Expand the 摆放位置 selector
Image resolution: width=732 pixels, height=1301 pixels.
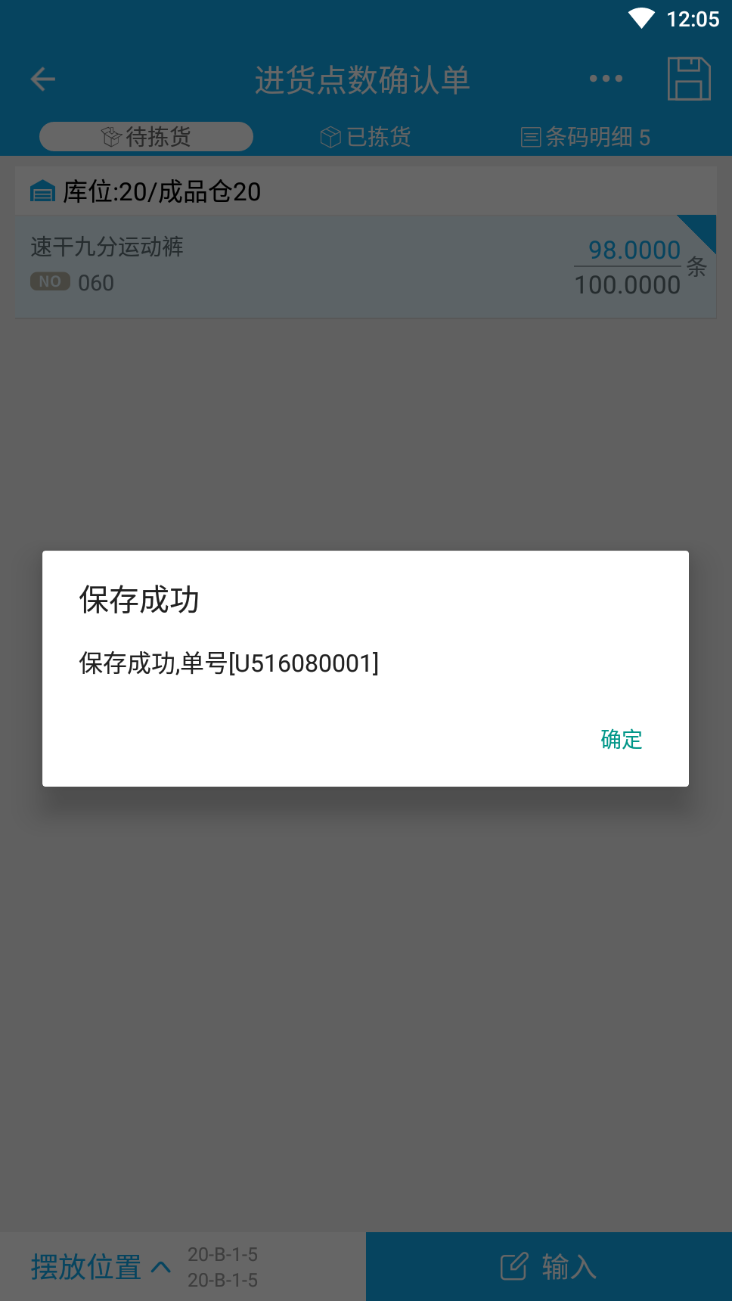101,1267
